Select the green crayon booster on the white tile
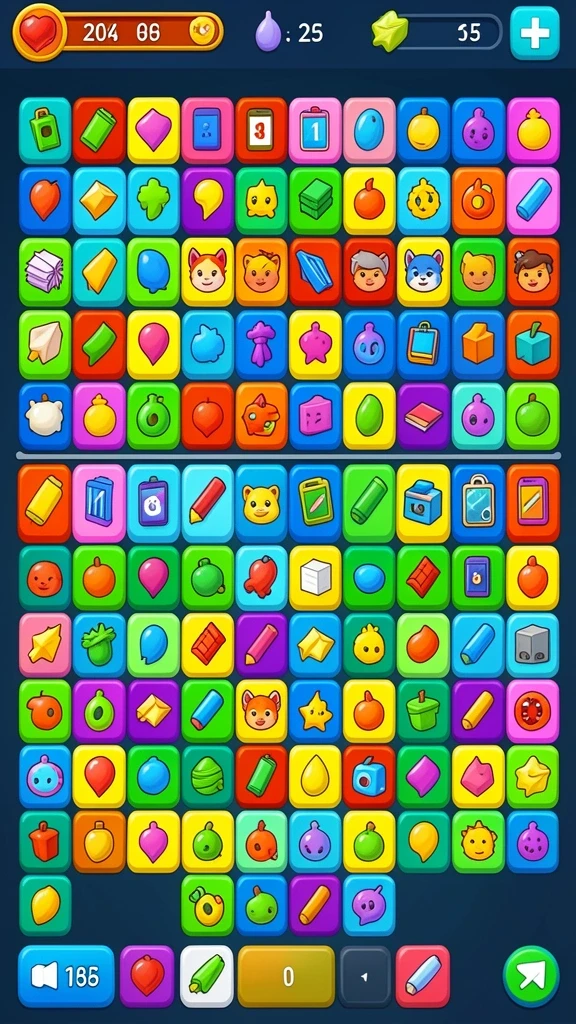Screen dimensions: 576x1024 (206, 977)
